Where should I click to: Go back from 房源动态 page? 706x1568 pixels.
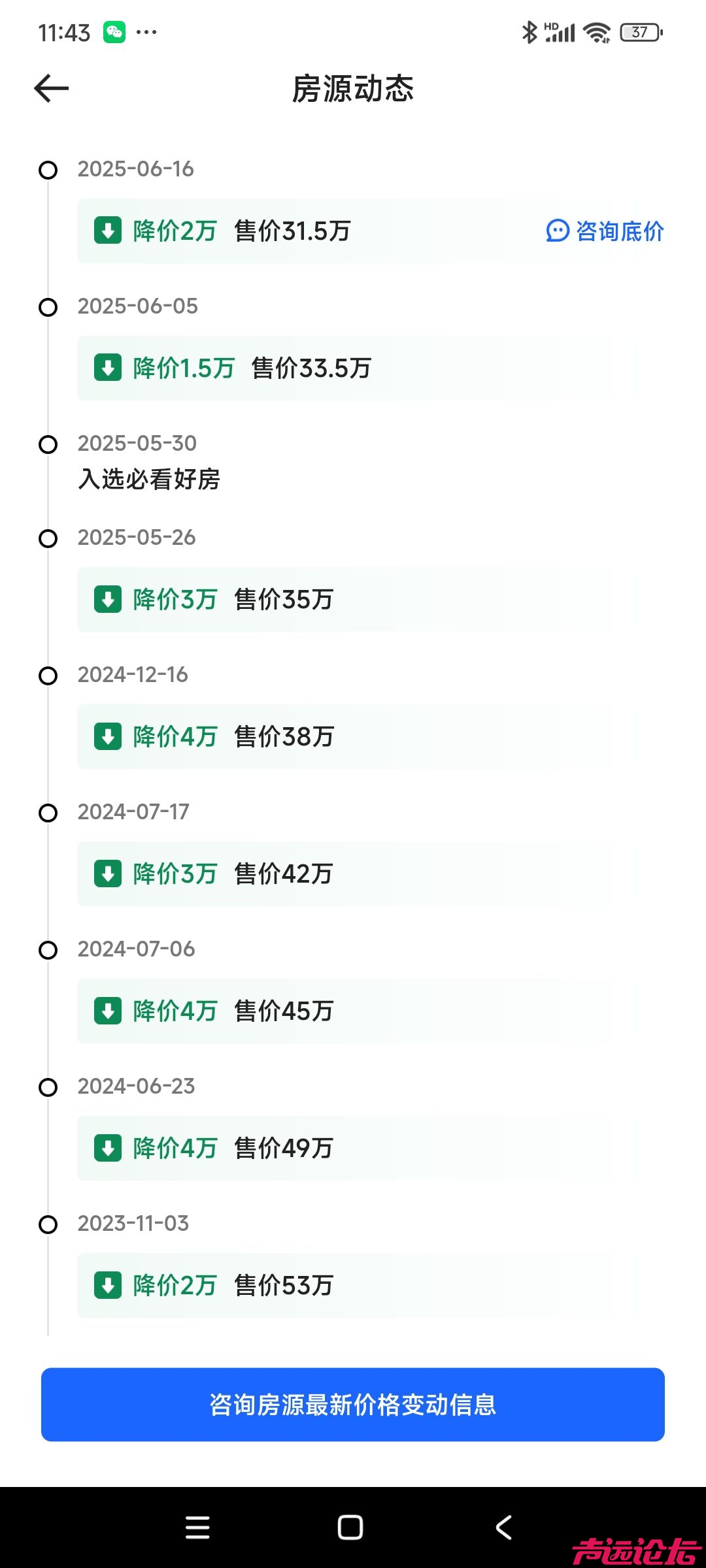tap(52, 89)
